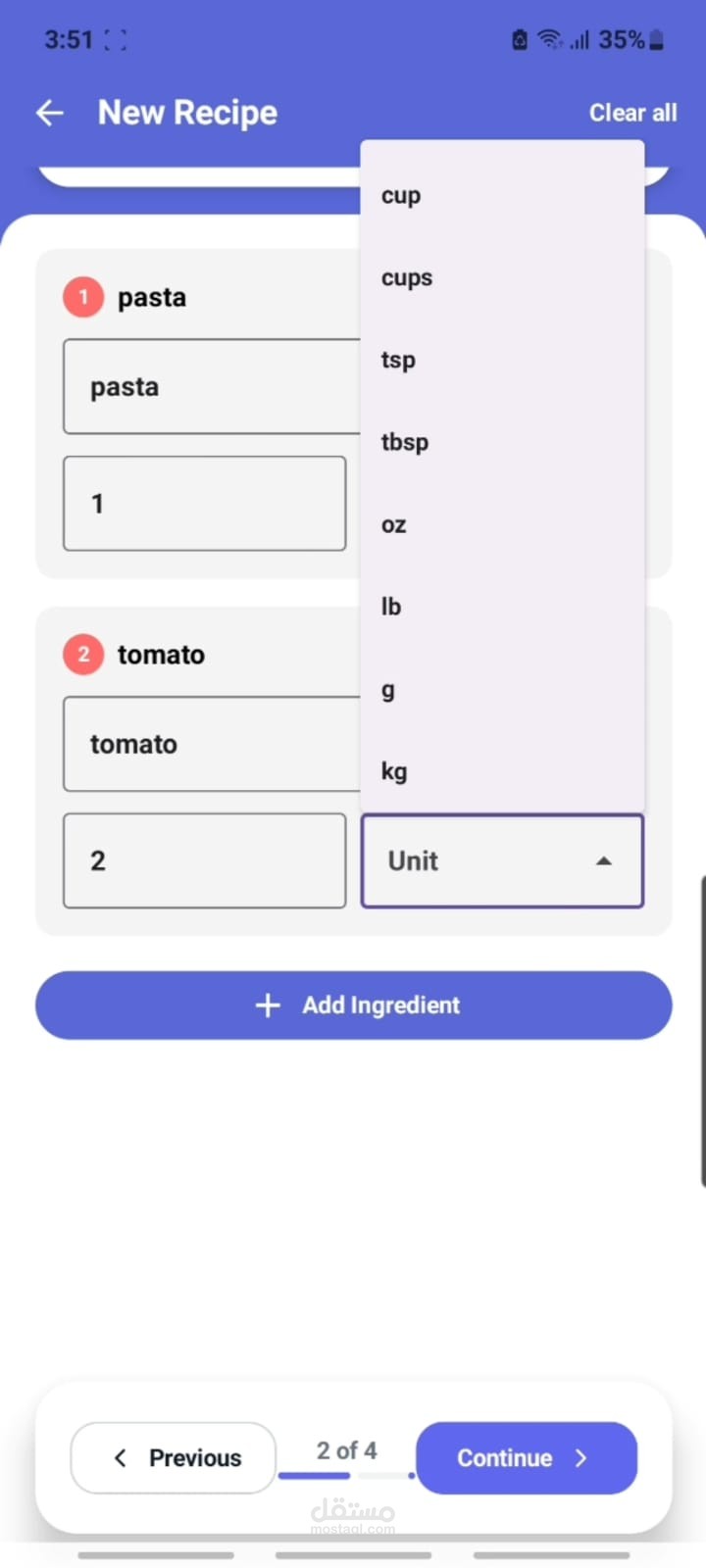Select the tbsp unit option

(x=502, y=442)
